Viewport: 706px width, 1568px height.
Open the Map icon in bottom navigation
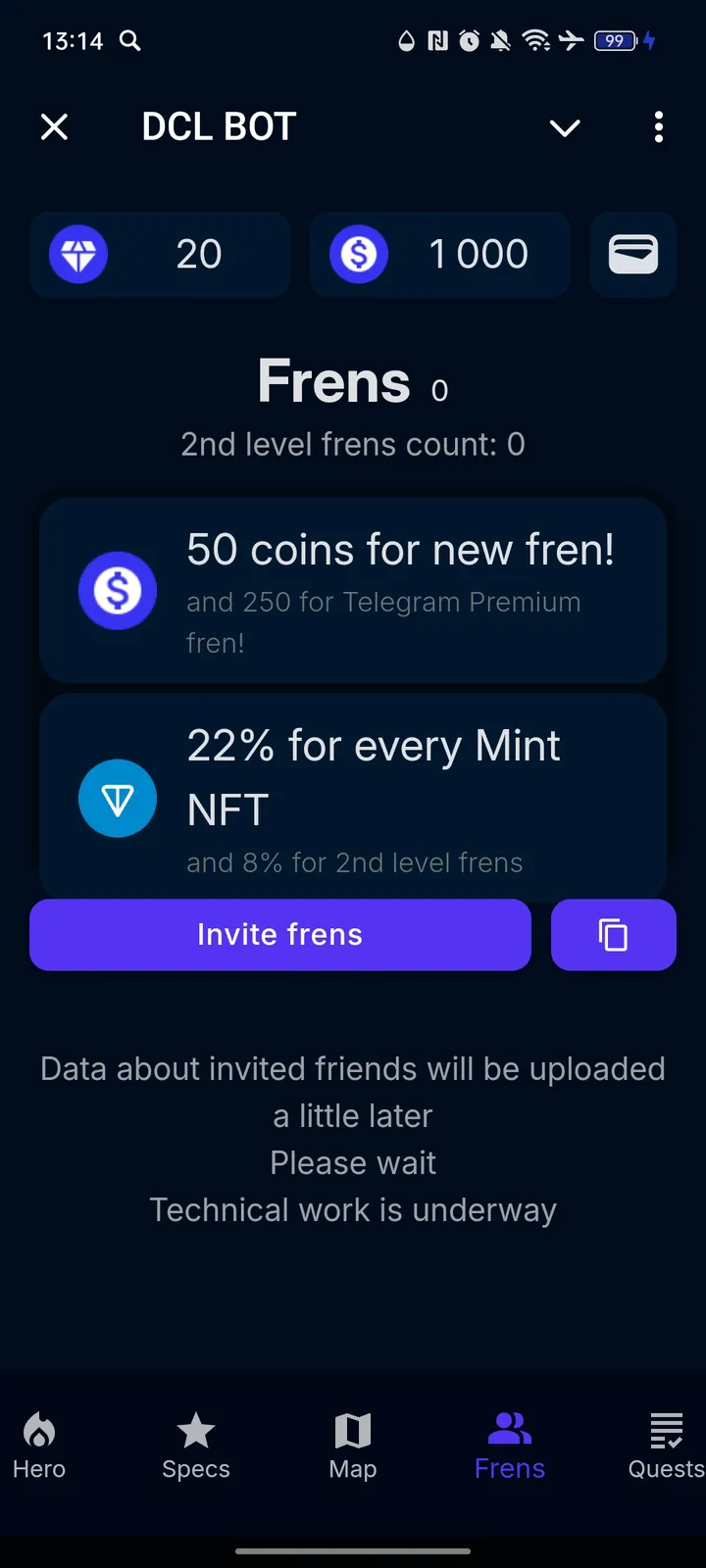click(352, 1431)
